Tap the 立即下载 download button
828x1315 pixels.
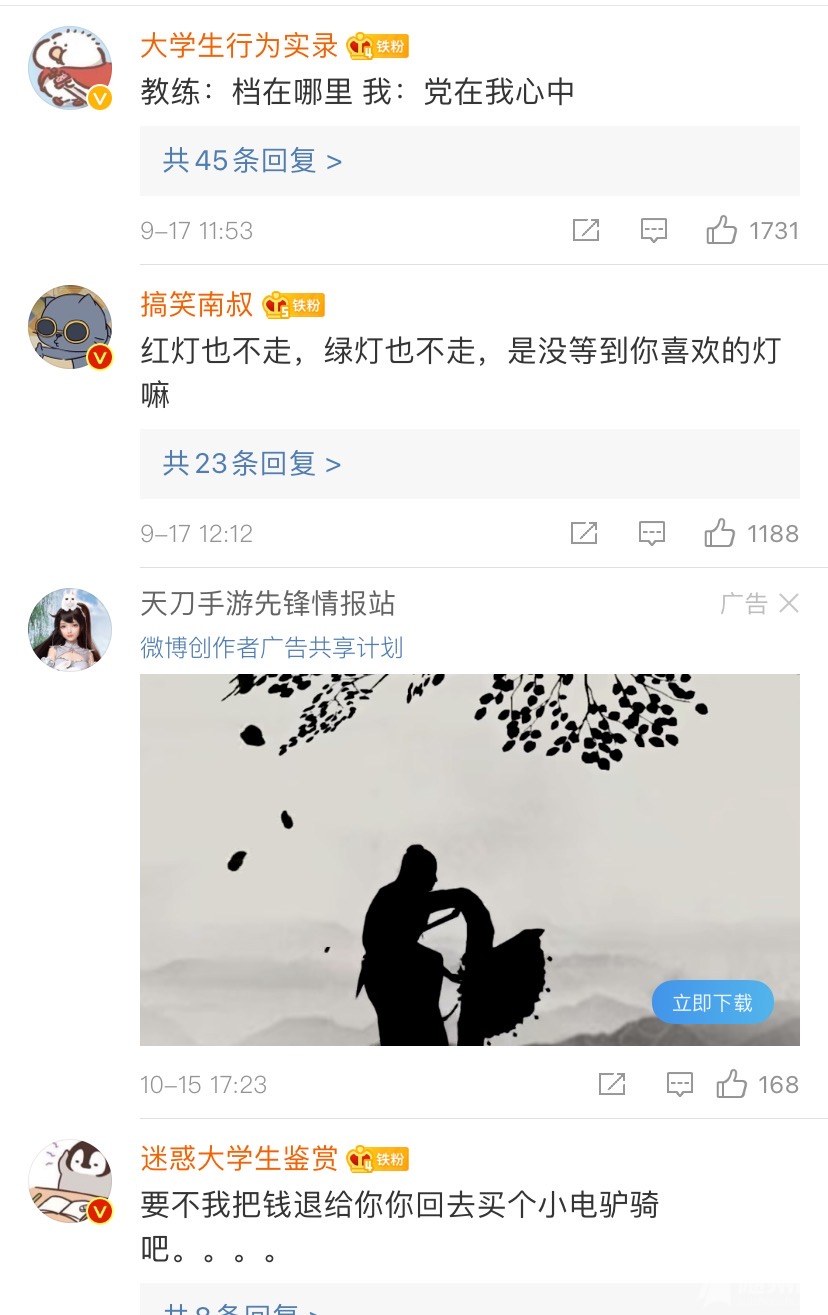coord(712,1003)
